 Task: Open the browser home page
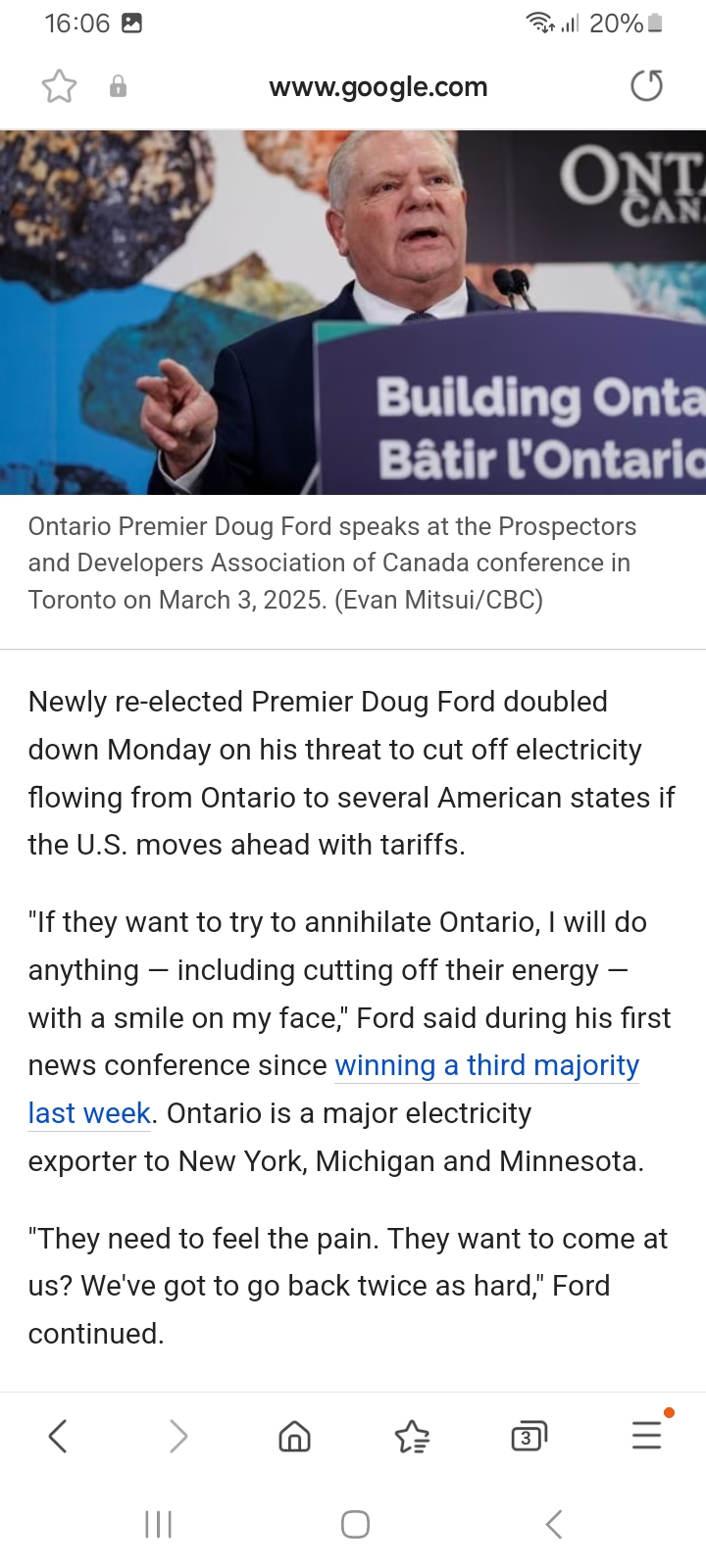[294, 1437]
